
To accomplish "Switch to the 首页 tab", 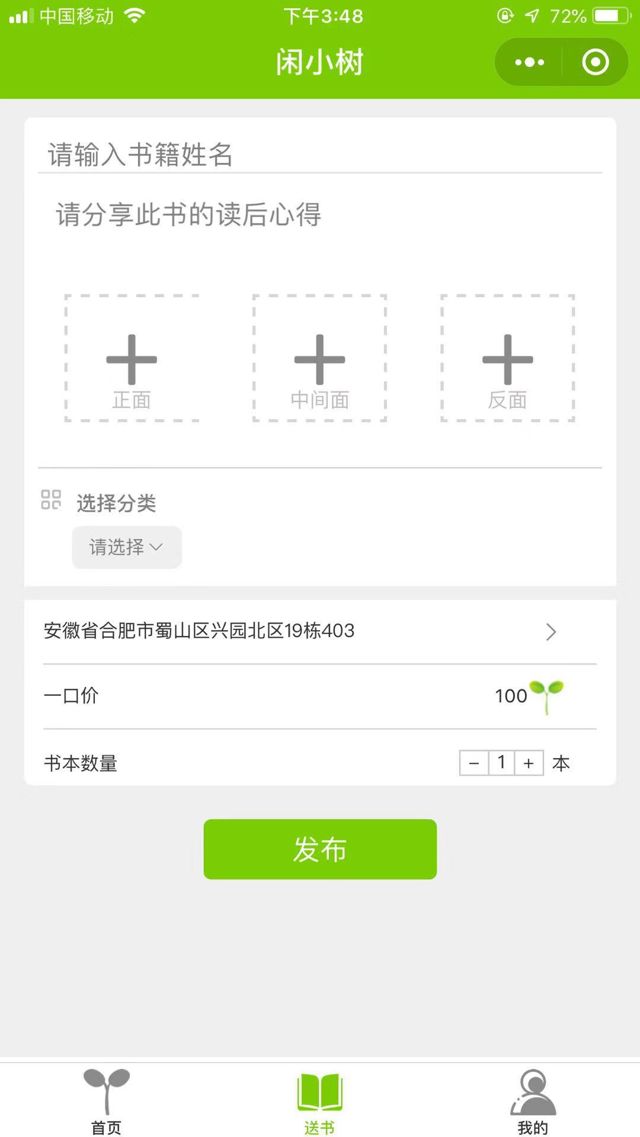I will point(107,1101).
